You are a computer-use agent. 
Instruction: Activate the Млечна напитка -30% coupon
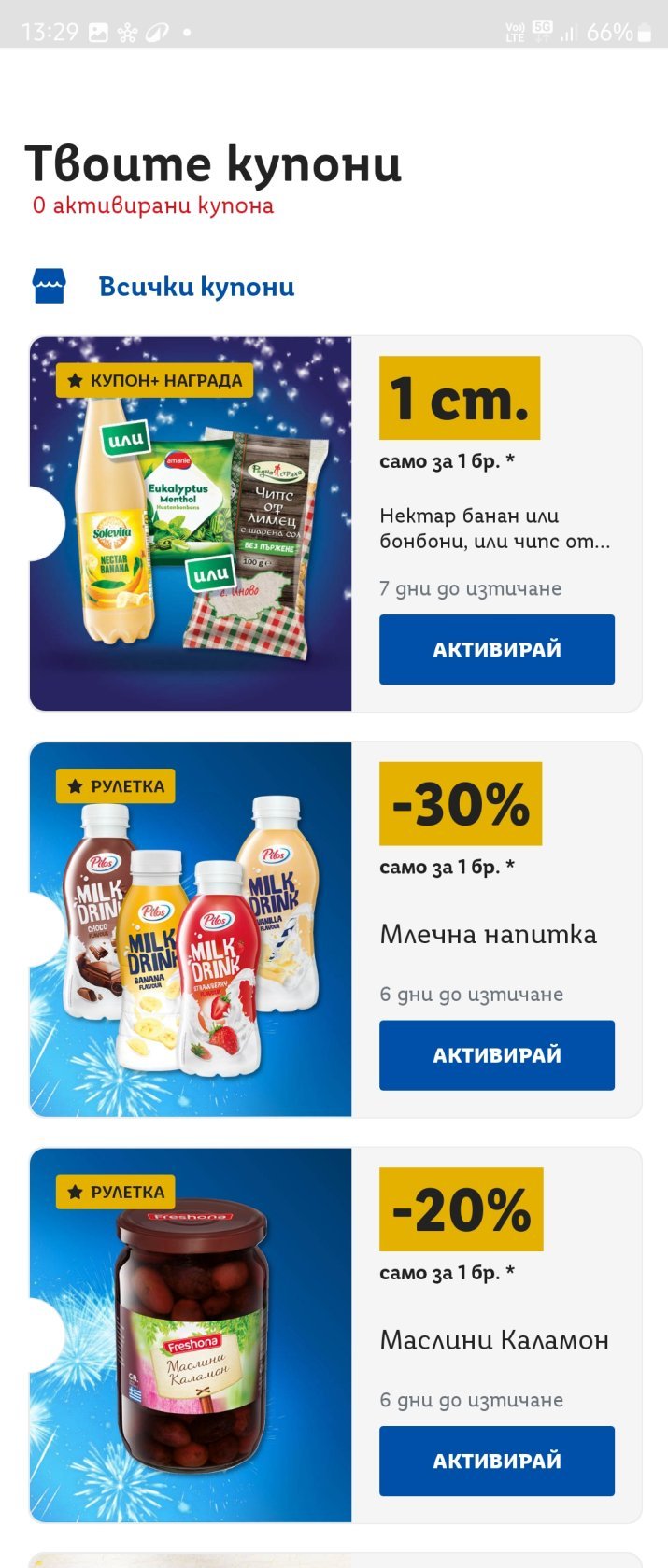click(496, 1054)
